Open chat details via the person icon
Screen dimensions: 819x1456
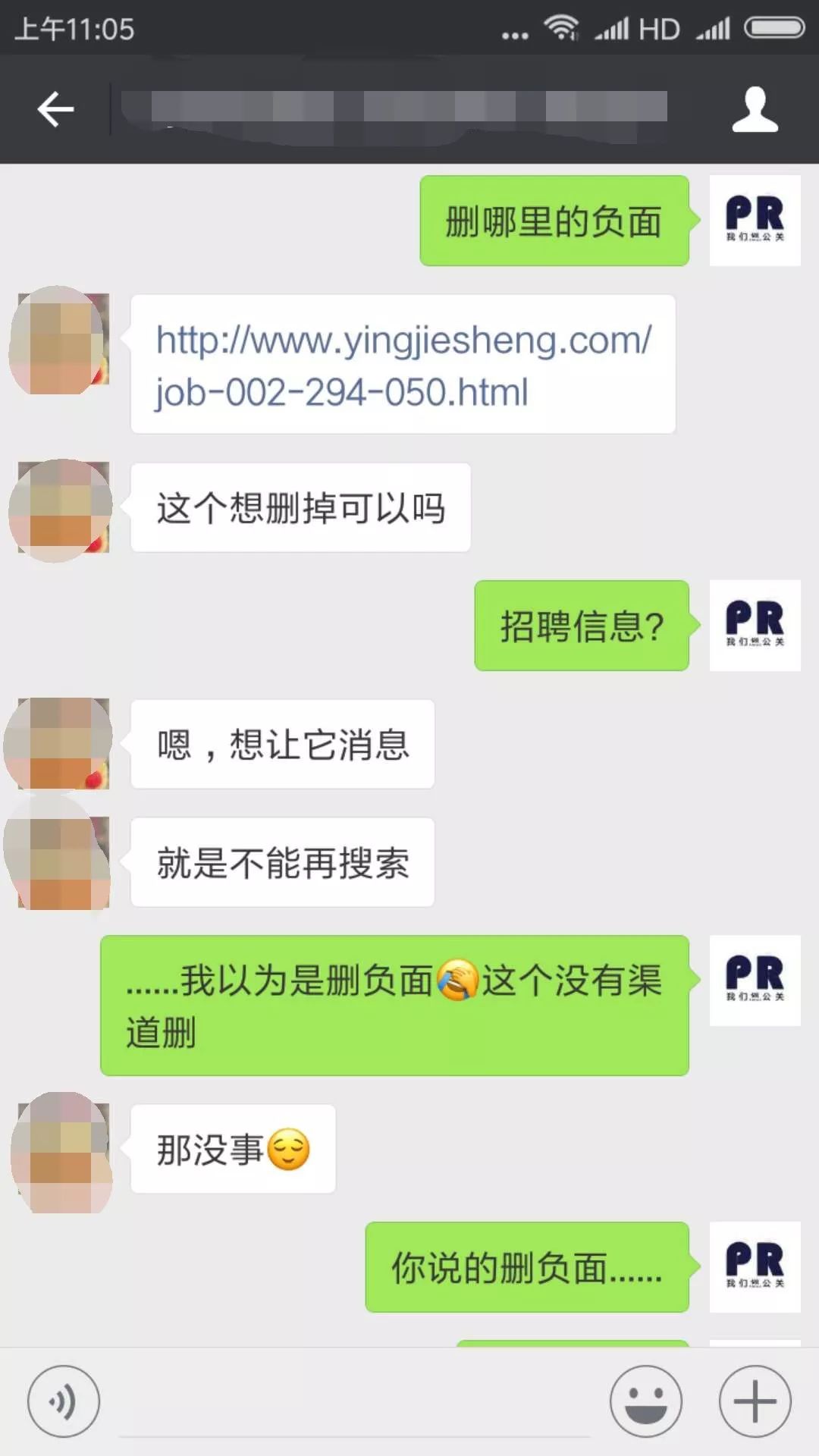click(x=755, y=110)
